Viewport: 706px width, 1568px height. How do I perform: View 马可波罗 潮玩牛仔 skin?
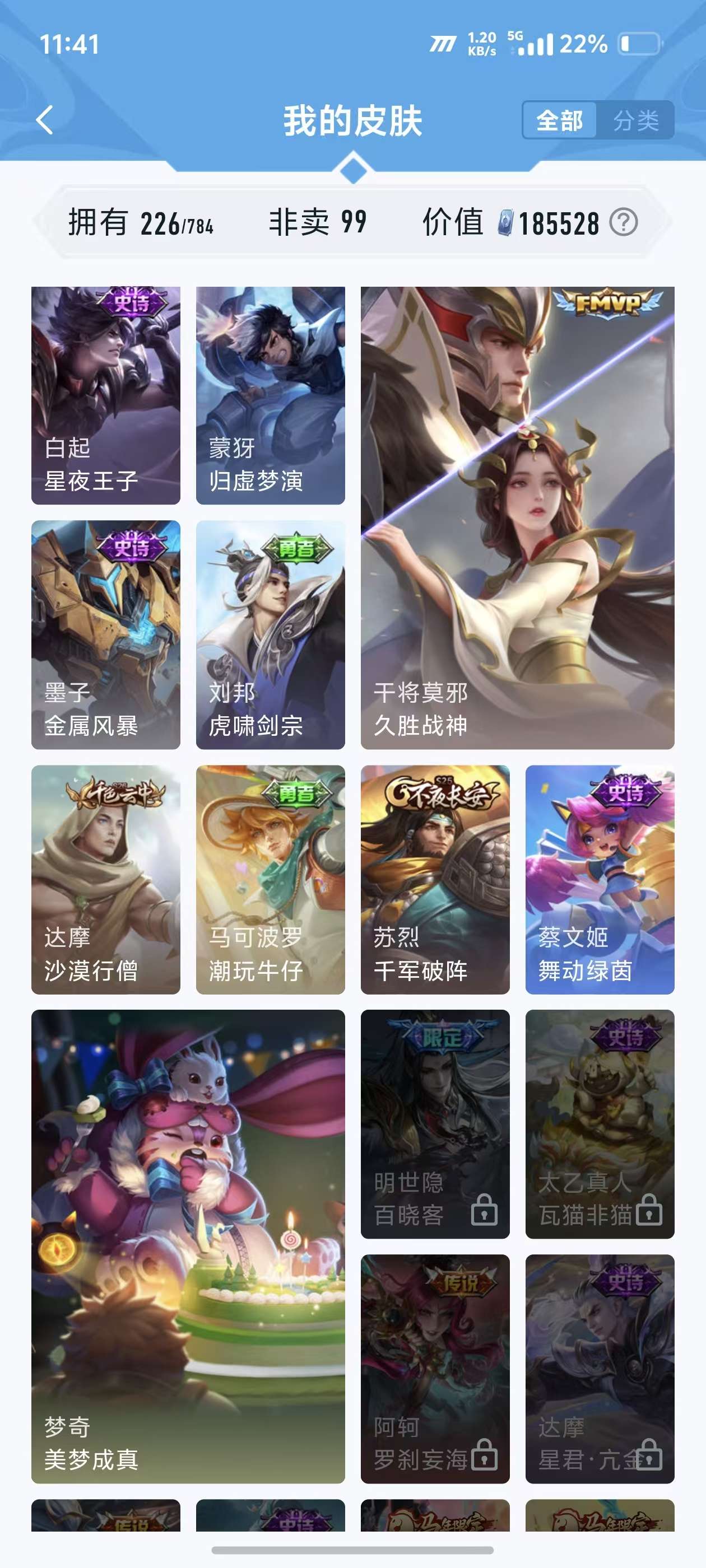tap(271, 880)
